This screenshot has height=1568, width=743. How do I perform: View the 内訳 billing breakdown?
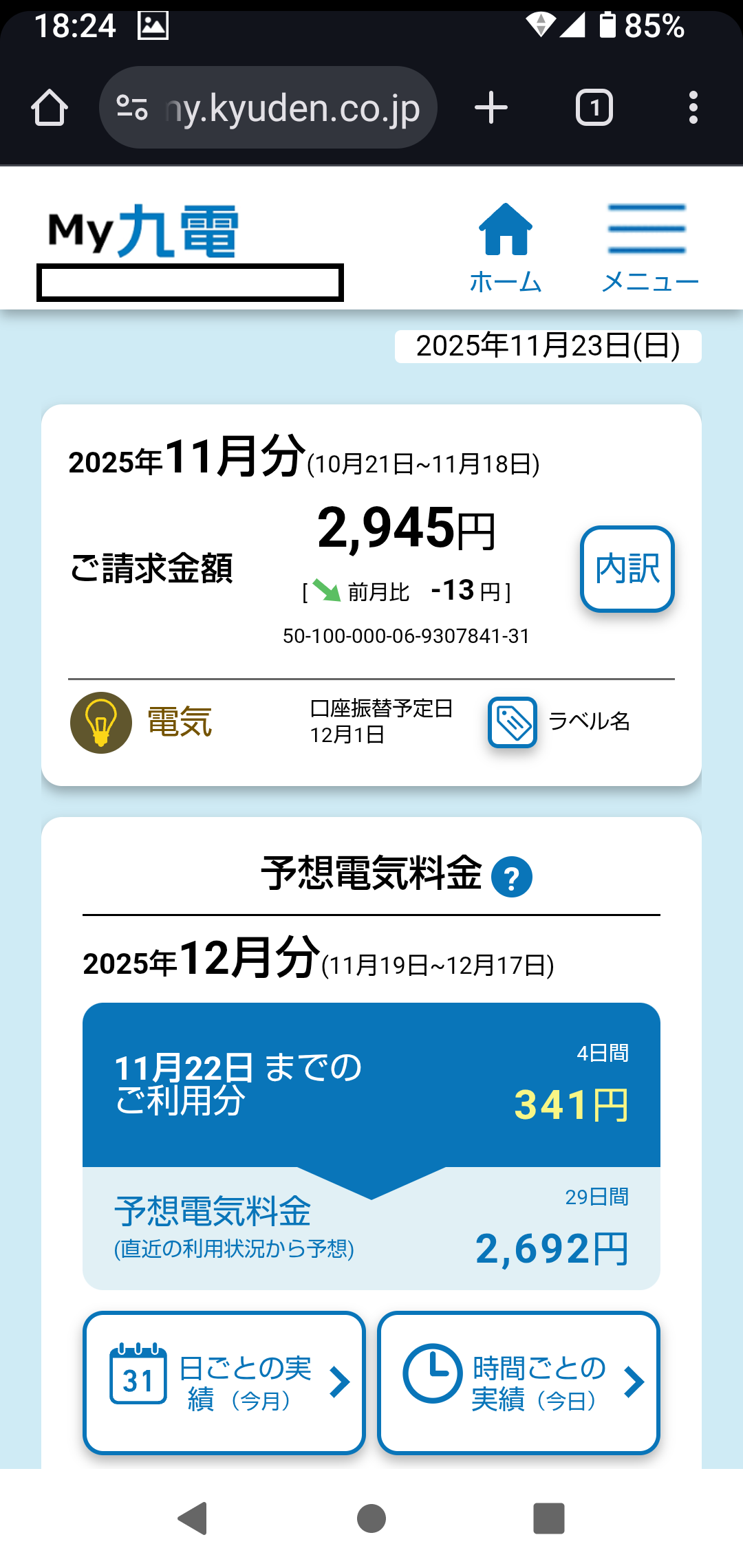click(x=627, y=569)
